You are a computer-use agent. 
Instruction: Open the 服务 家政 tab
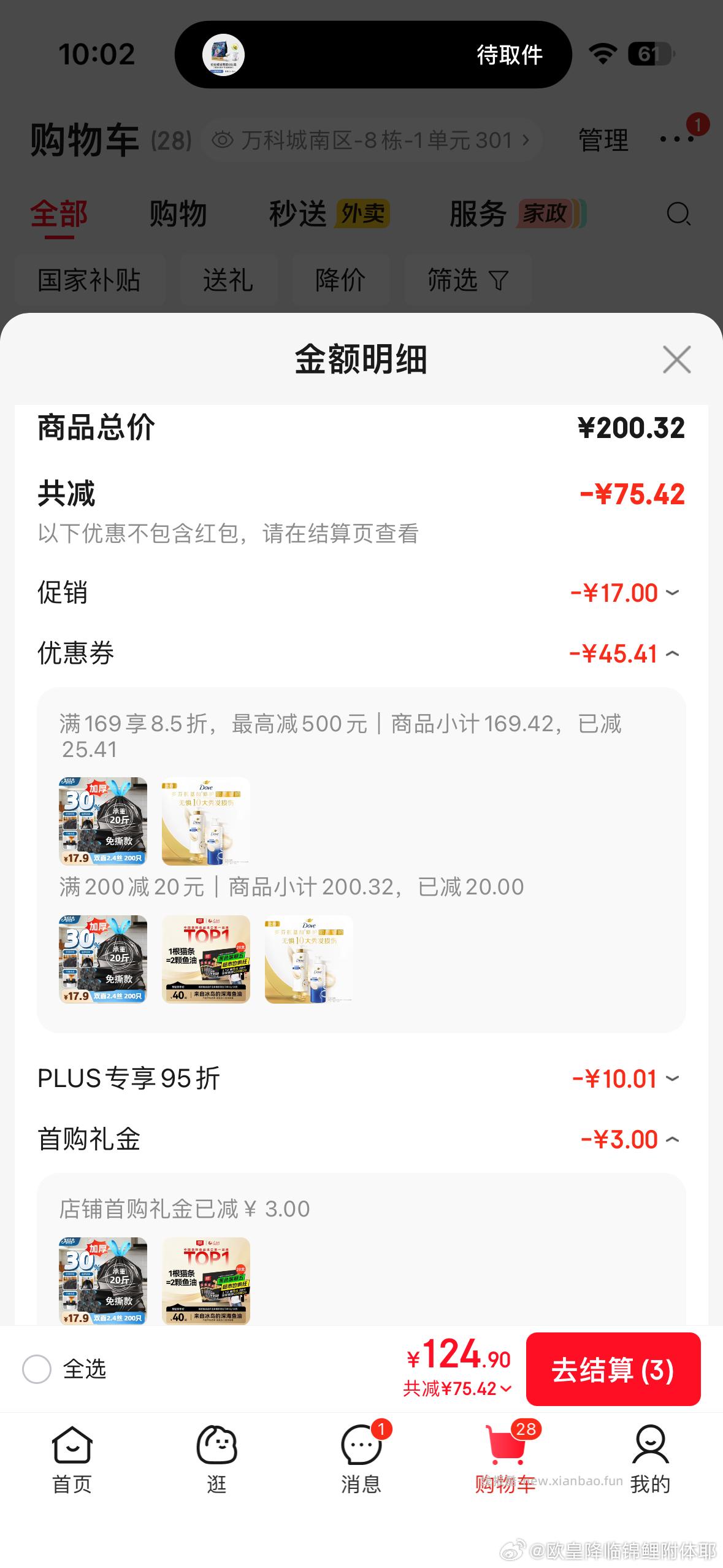pyautogui.click(x=477, y=215)
